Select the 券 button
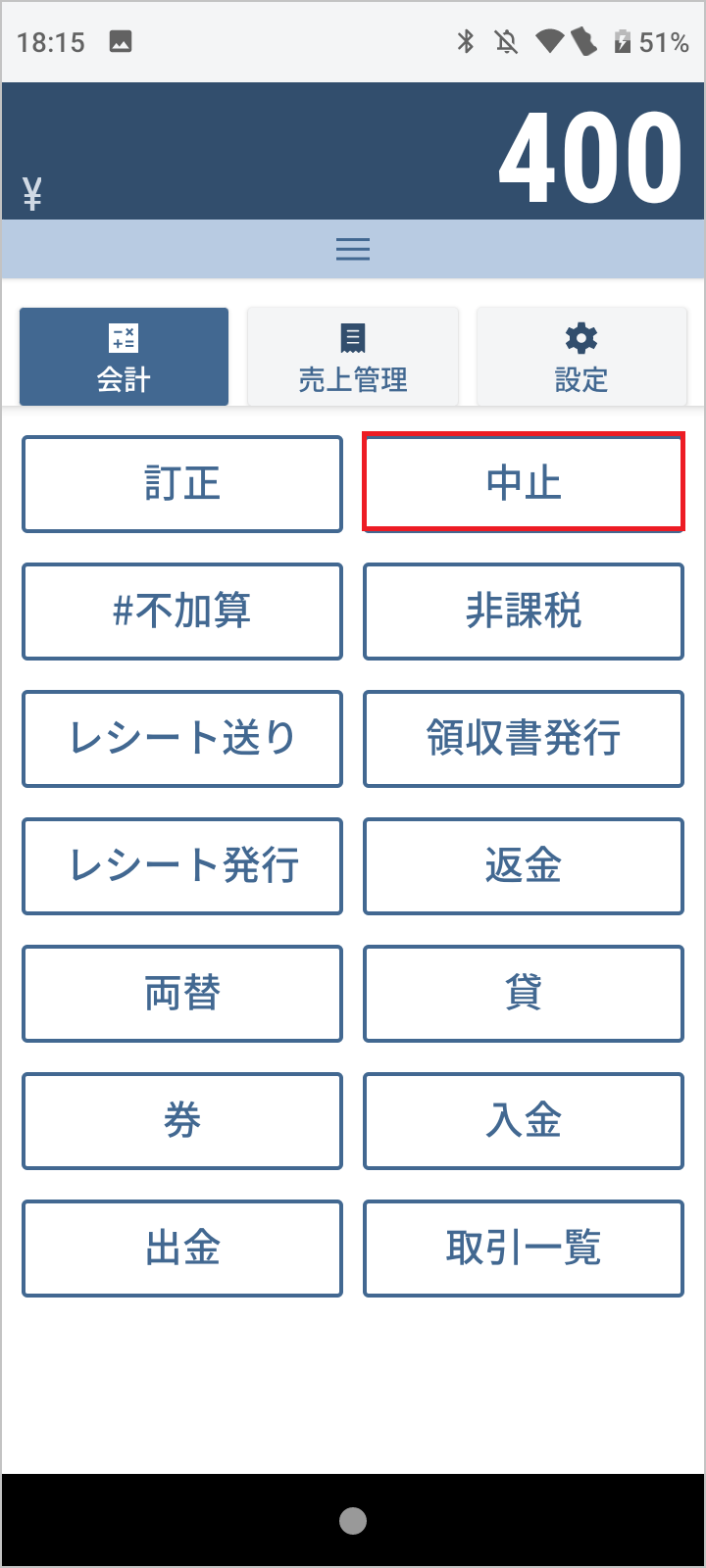This screenshot has width=706, height=1568. pyautogui.click(x=182, y=1121)
